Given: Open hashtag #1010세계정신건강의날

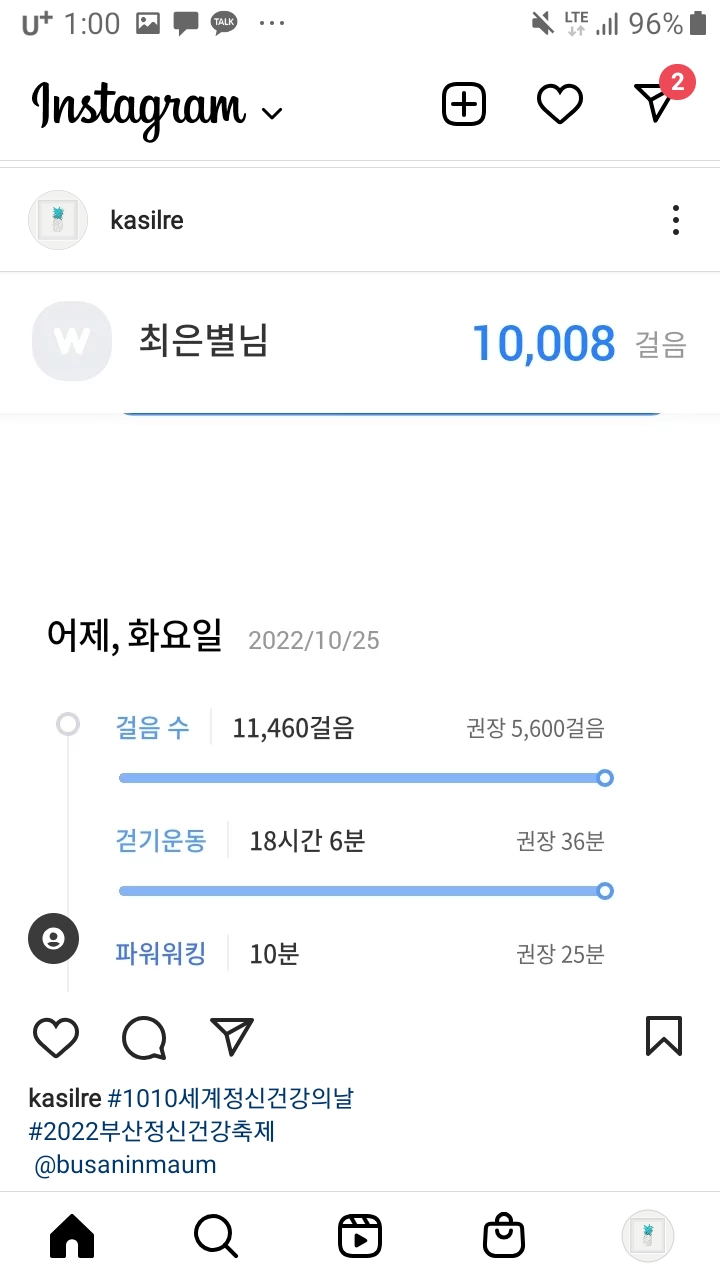Looking at the screenshot, I should pyautogui.click(x=230, y=1099).
